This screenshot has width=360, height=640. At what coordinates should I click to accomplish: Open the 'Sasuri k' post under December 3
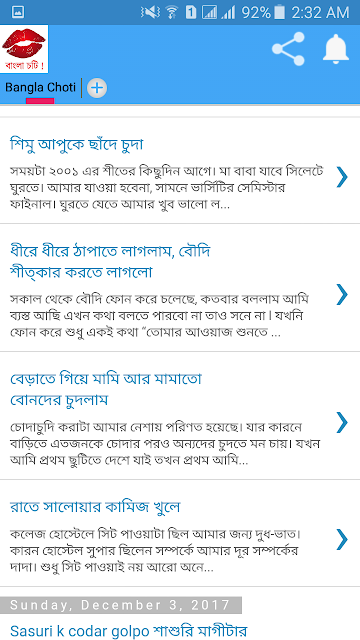pyautogui.click(x=129, y=630)
